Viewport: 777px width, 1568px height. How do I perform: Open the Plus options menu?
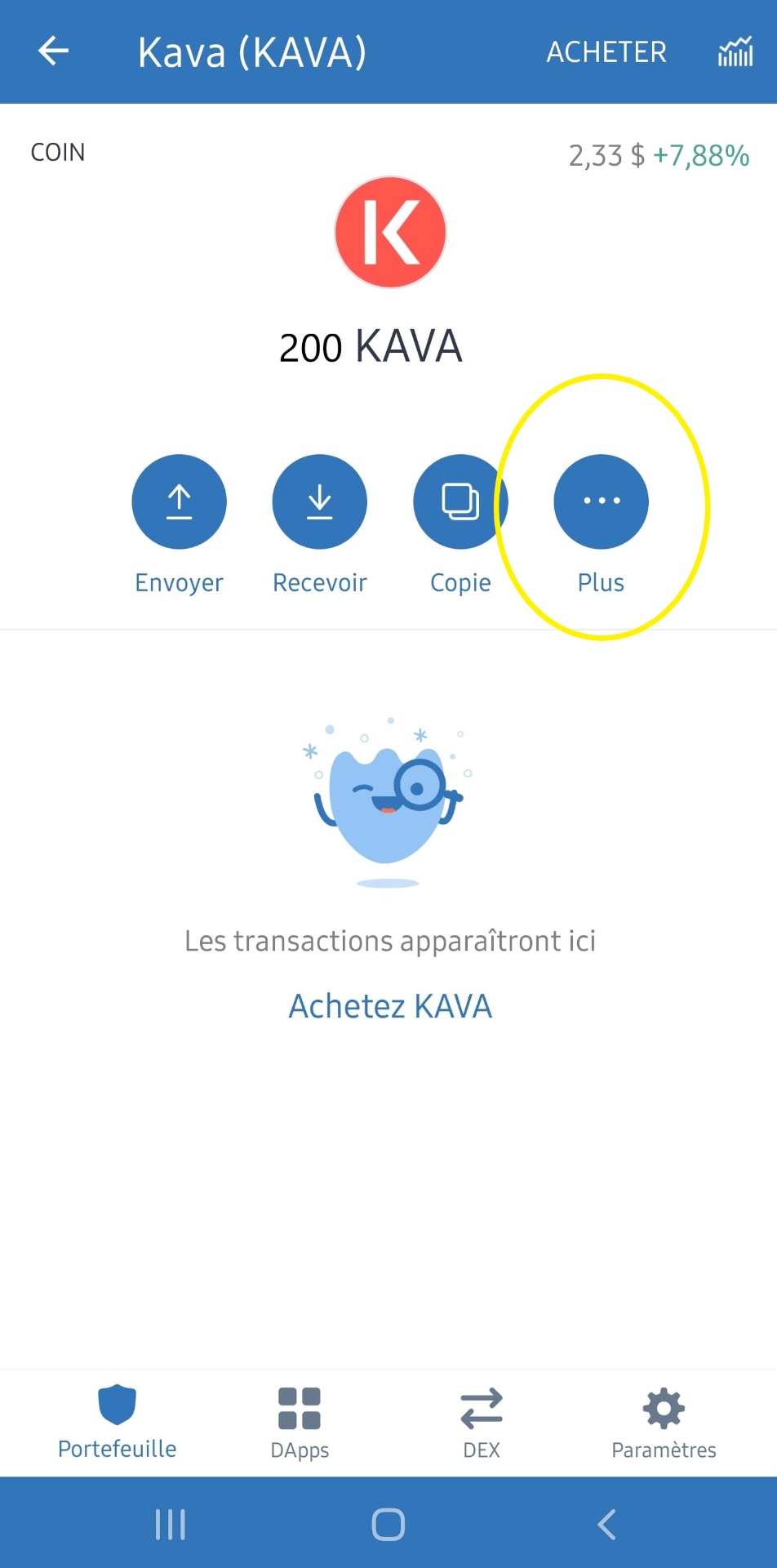coord(601,502)
